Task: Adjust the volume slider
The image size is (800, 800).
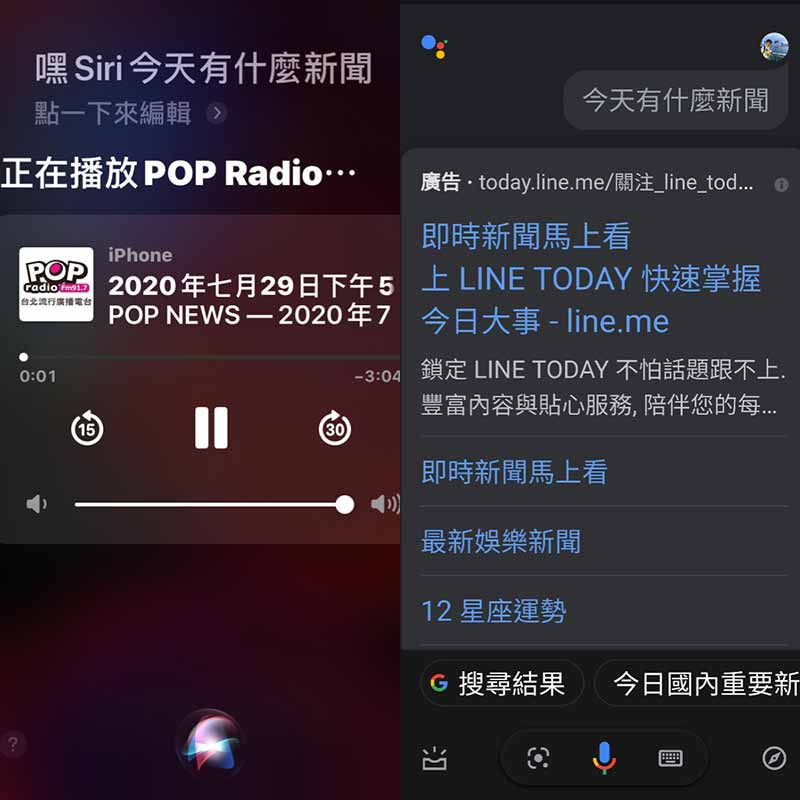Action: [x=344, y=504]
